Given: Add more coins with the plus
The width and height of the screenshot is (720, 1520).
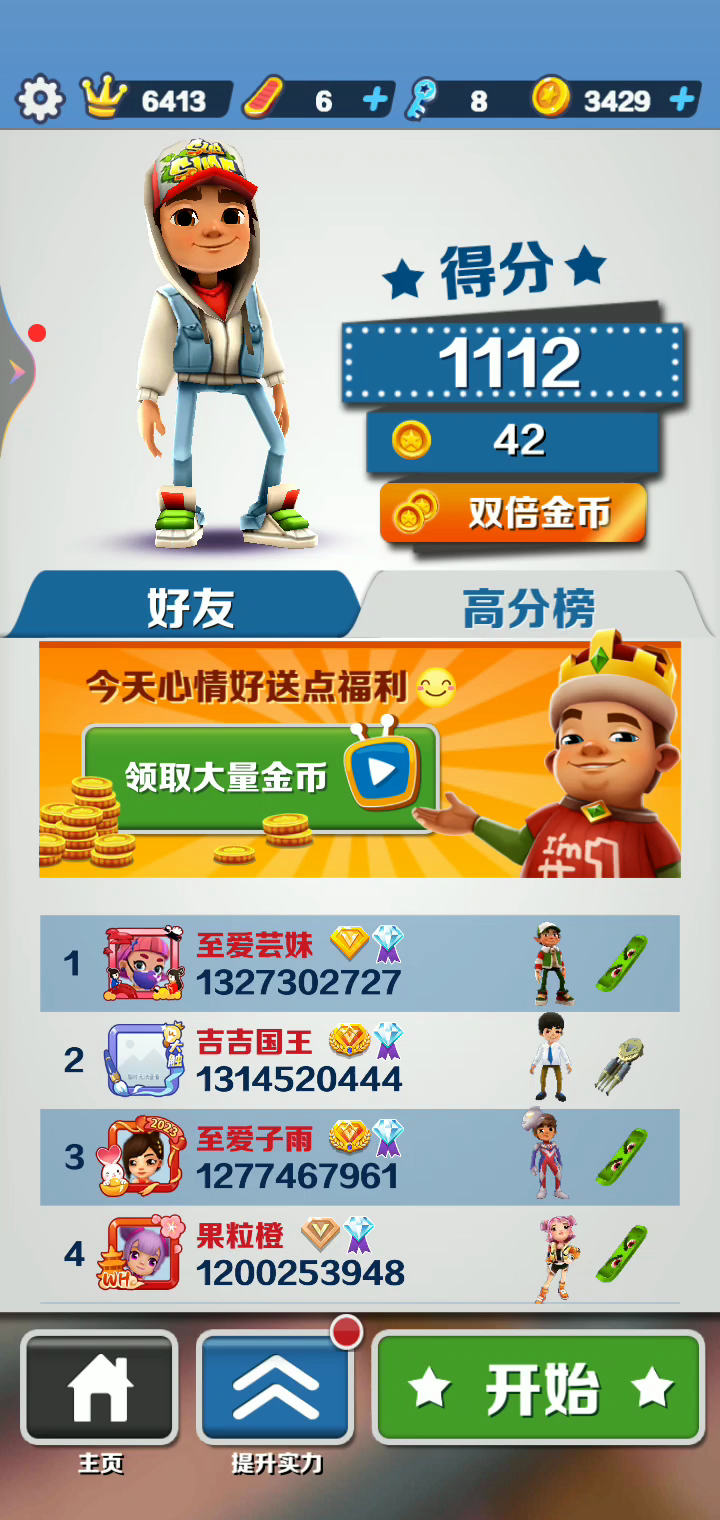Looking at the screenshot, I should (x=682, y=100).
